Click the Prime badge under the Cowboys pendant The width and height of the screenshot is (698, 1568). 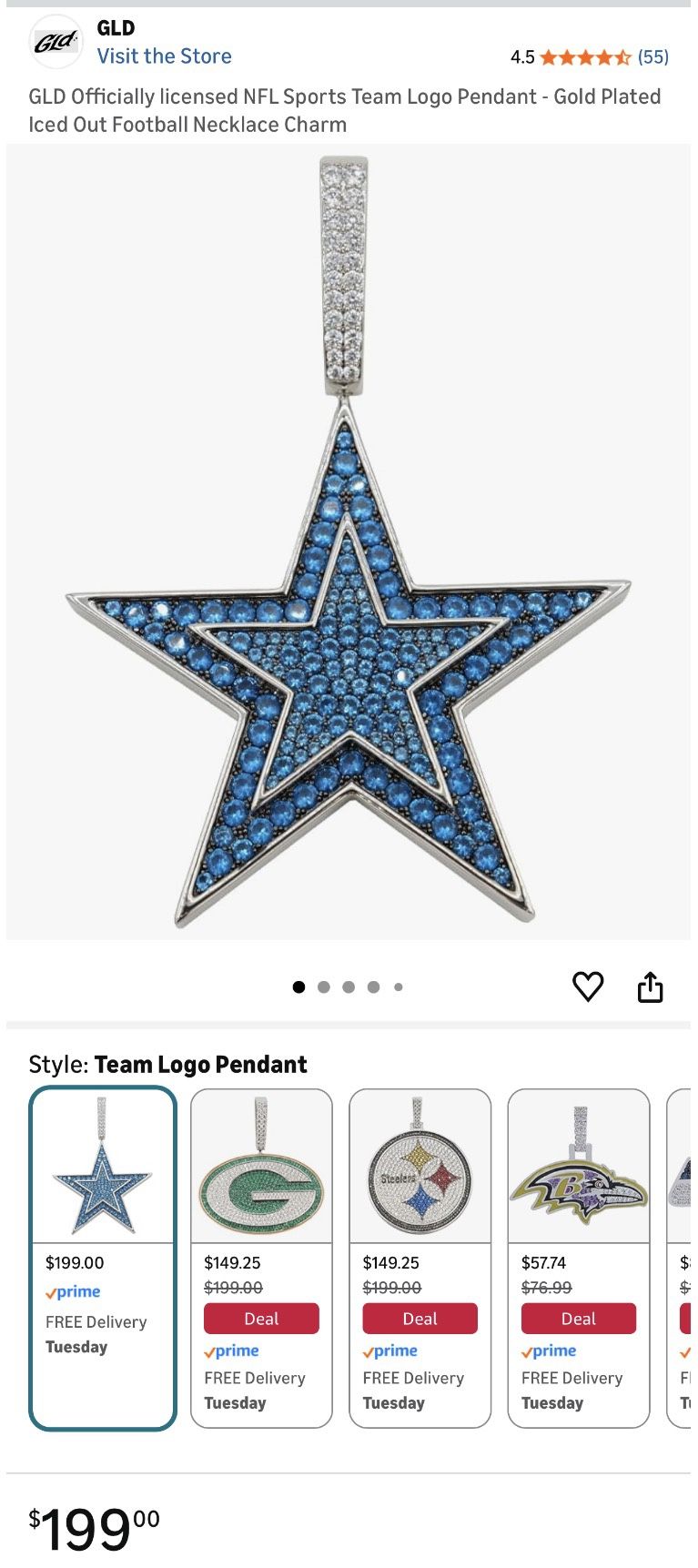(x=74, y=1292)
